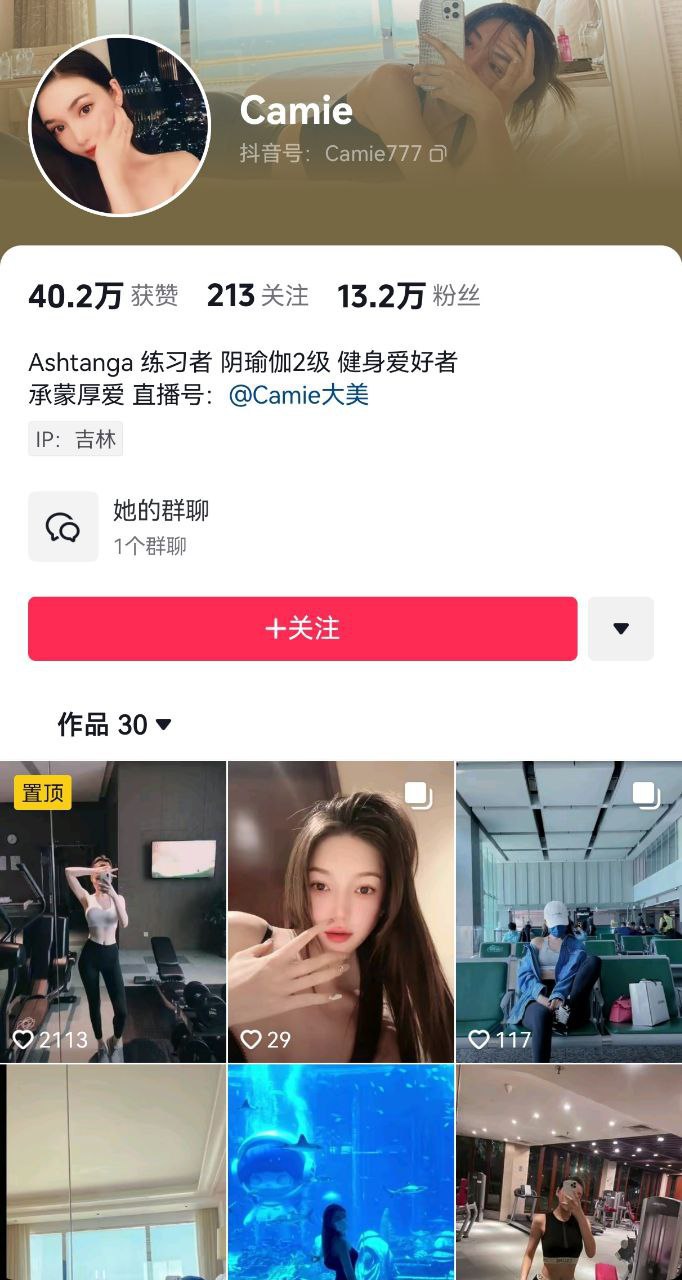View the 213 following list

[257, 296]
